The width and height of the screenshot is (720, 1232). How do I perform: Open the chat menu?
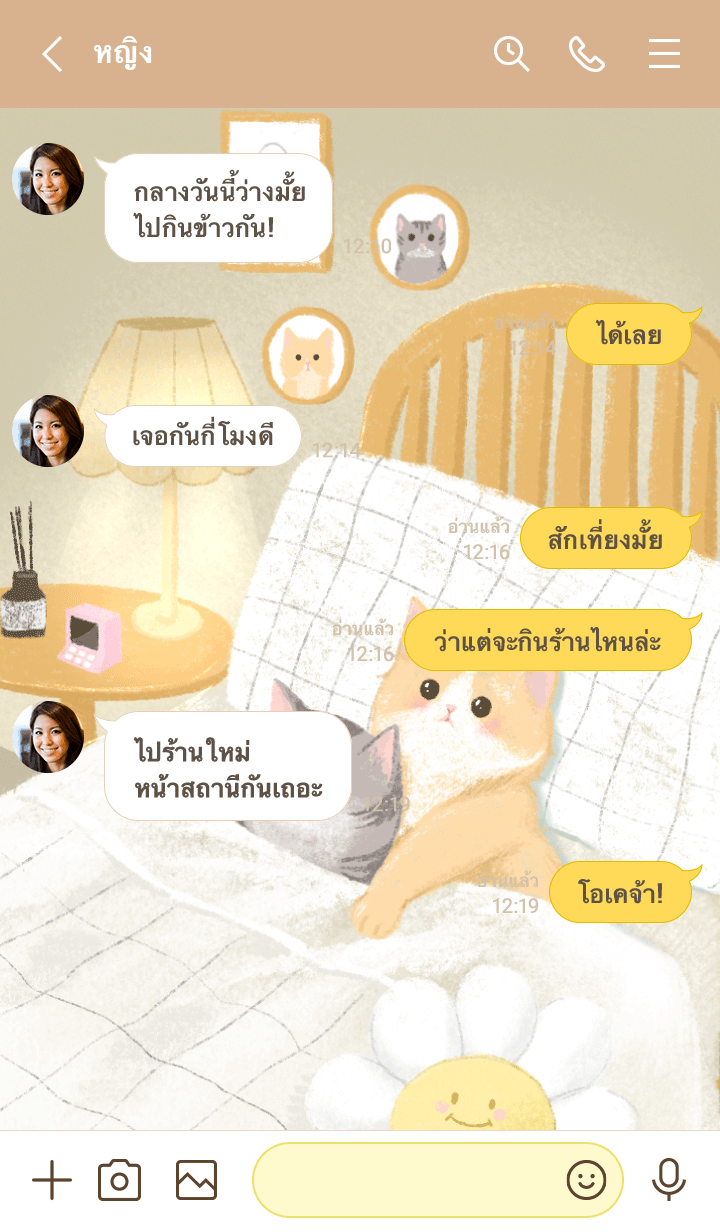click(664, 54)
